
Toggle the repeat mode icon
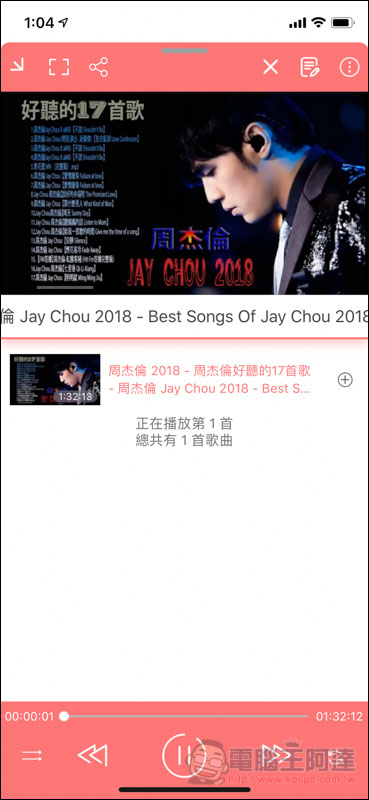32,756
